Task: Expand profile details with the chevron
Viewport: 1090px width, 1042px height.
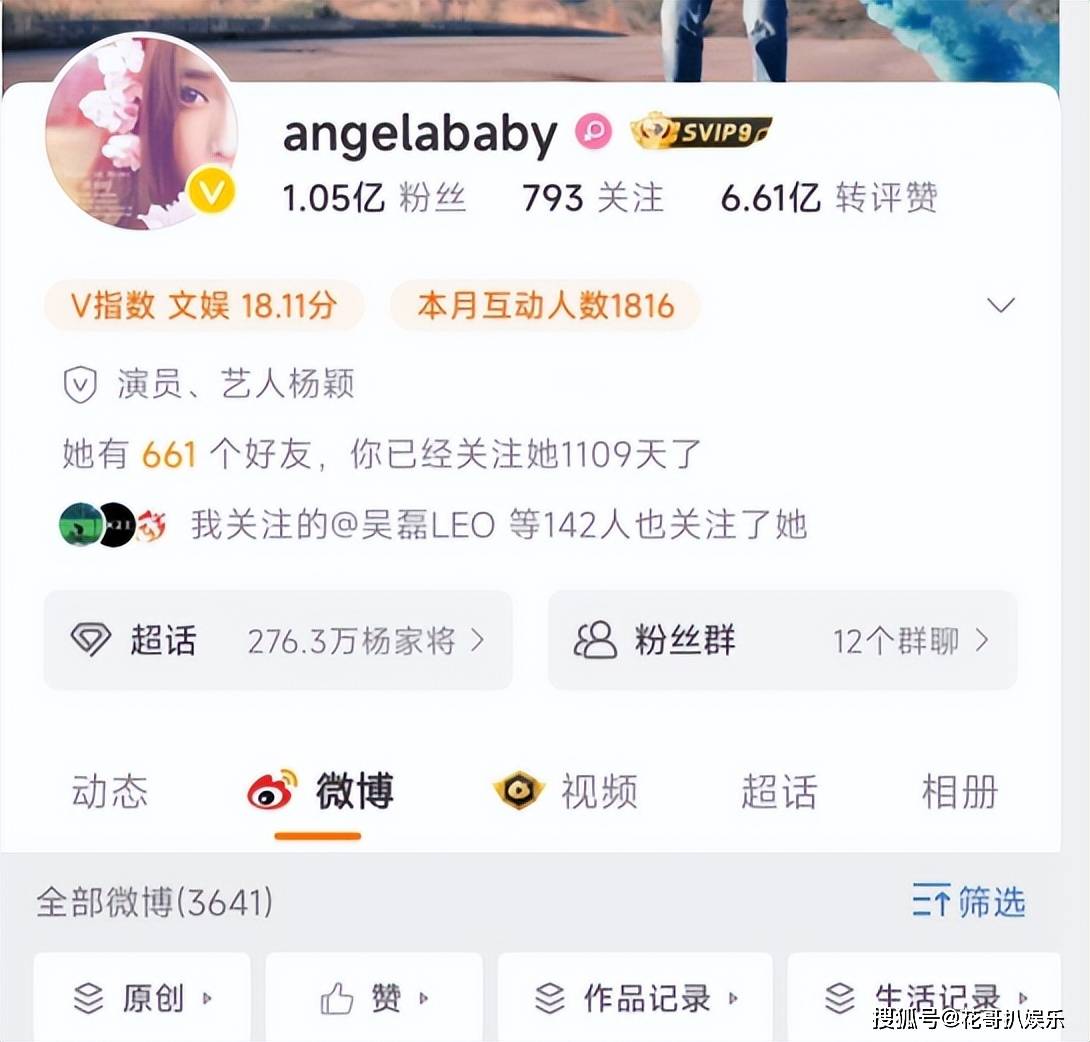Action: tap(1000, 305)
